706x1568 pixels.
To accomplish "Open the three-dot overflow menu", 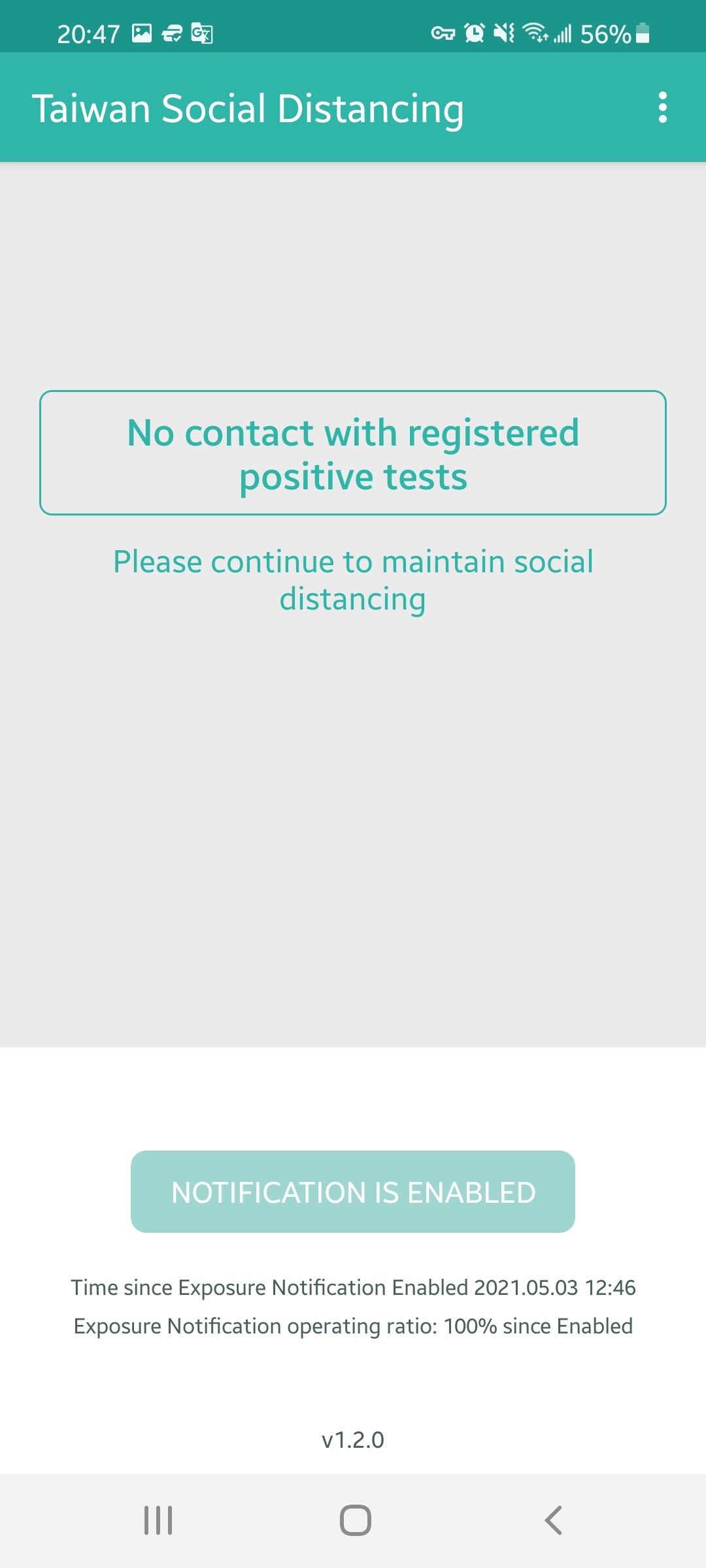I will pyautogui.click(x=662, y=107).
